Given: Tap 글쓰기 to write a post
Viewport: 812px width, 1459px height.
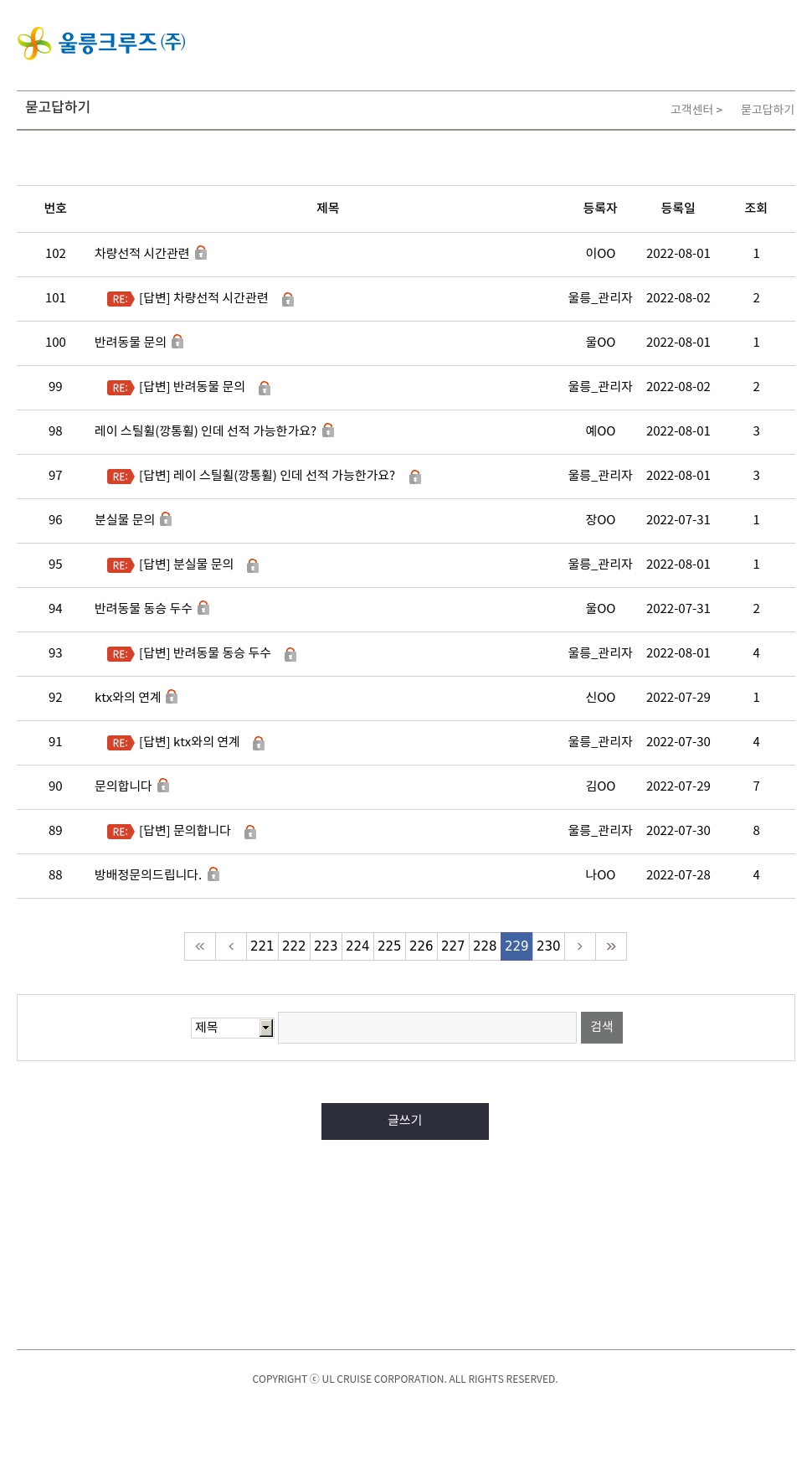Looking at the screenshot, I should coord(405,1121).
